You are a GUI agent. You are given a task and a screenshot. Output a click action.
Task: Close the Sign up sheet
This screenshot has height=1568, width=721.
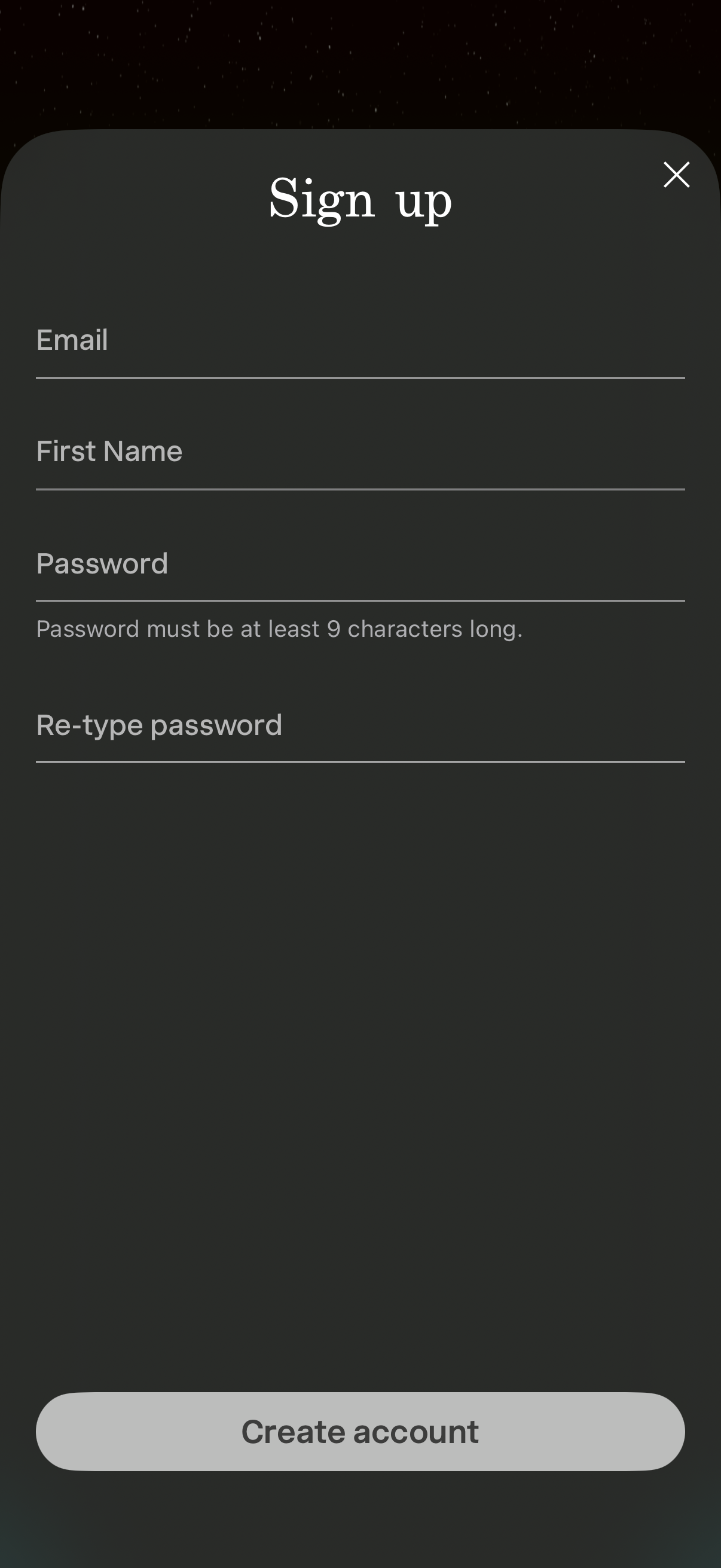point(676,175)
